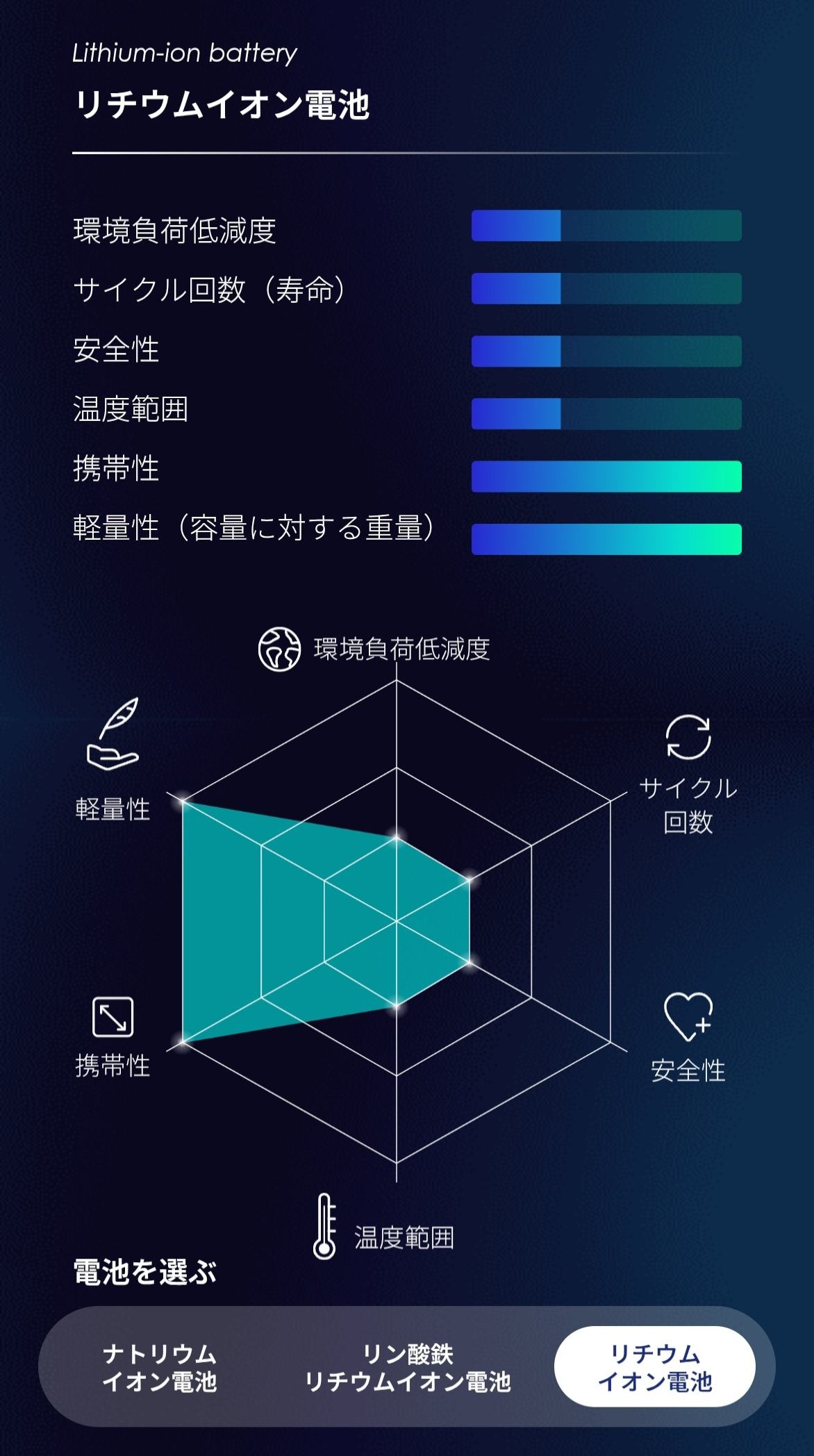814x1456 pixels.
Task: Select the ナトリウムイオン電池 option
Action: (x=160, y=1367)
